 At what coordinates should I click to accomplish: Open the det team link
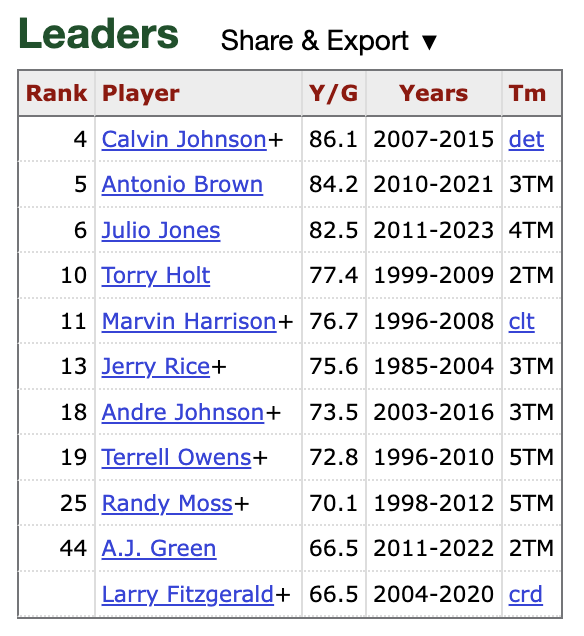point(526,140)
